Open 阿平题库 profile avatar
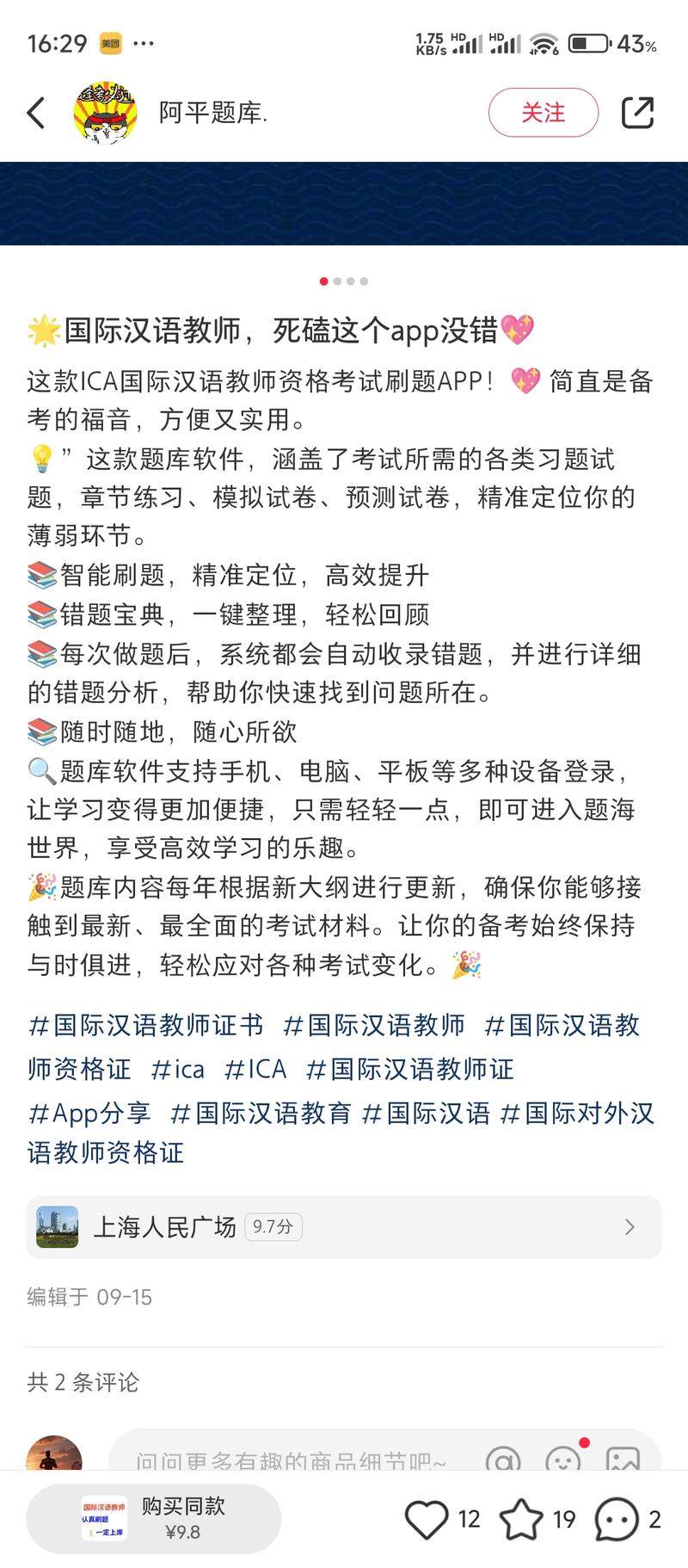 105,113
